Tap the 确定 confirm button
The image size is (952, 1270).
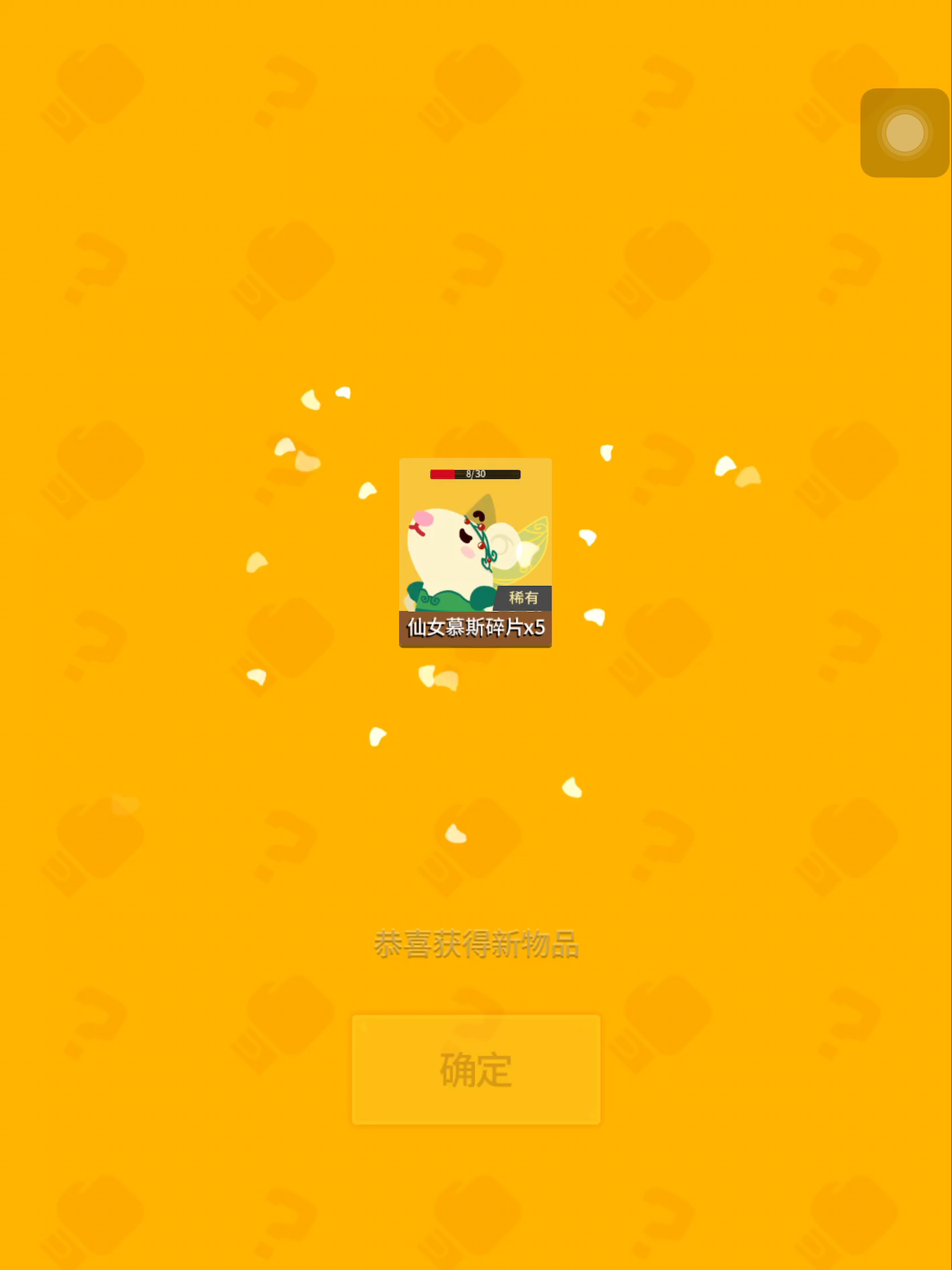pyautogui.click(x=476, y=1069)
